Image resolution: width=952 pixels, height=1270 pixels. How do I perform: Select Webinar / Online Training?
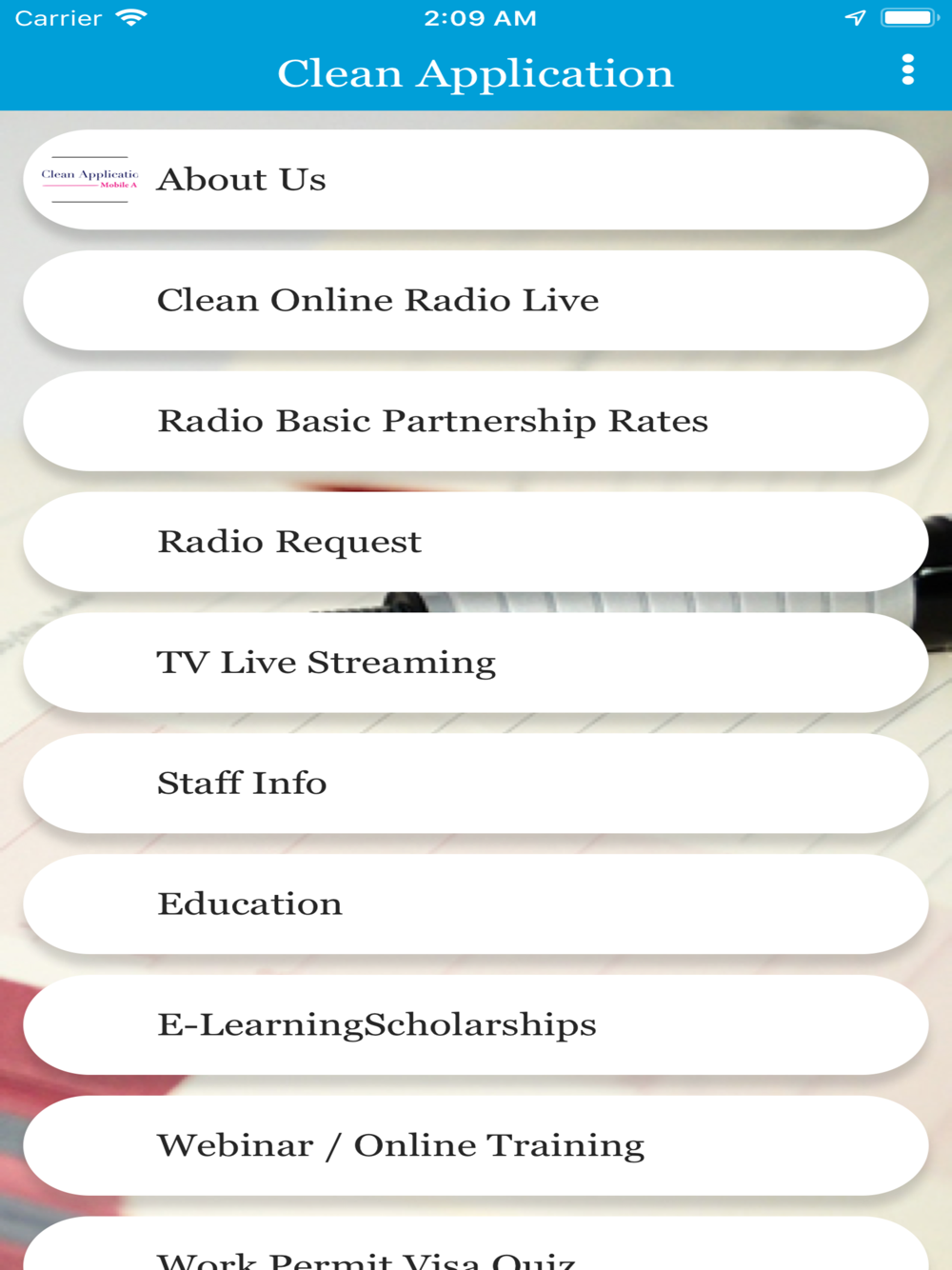coord(475,1145)
